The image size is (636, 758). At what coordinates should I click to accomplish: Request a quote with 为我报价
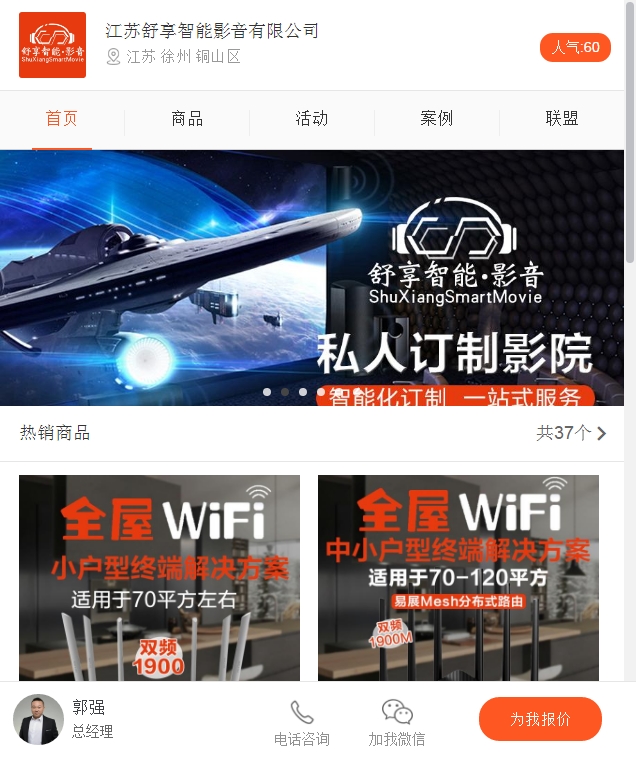[540, 719]
